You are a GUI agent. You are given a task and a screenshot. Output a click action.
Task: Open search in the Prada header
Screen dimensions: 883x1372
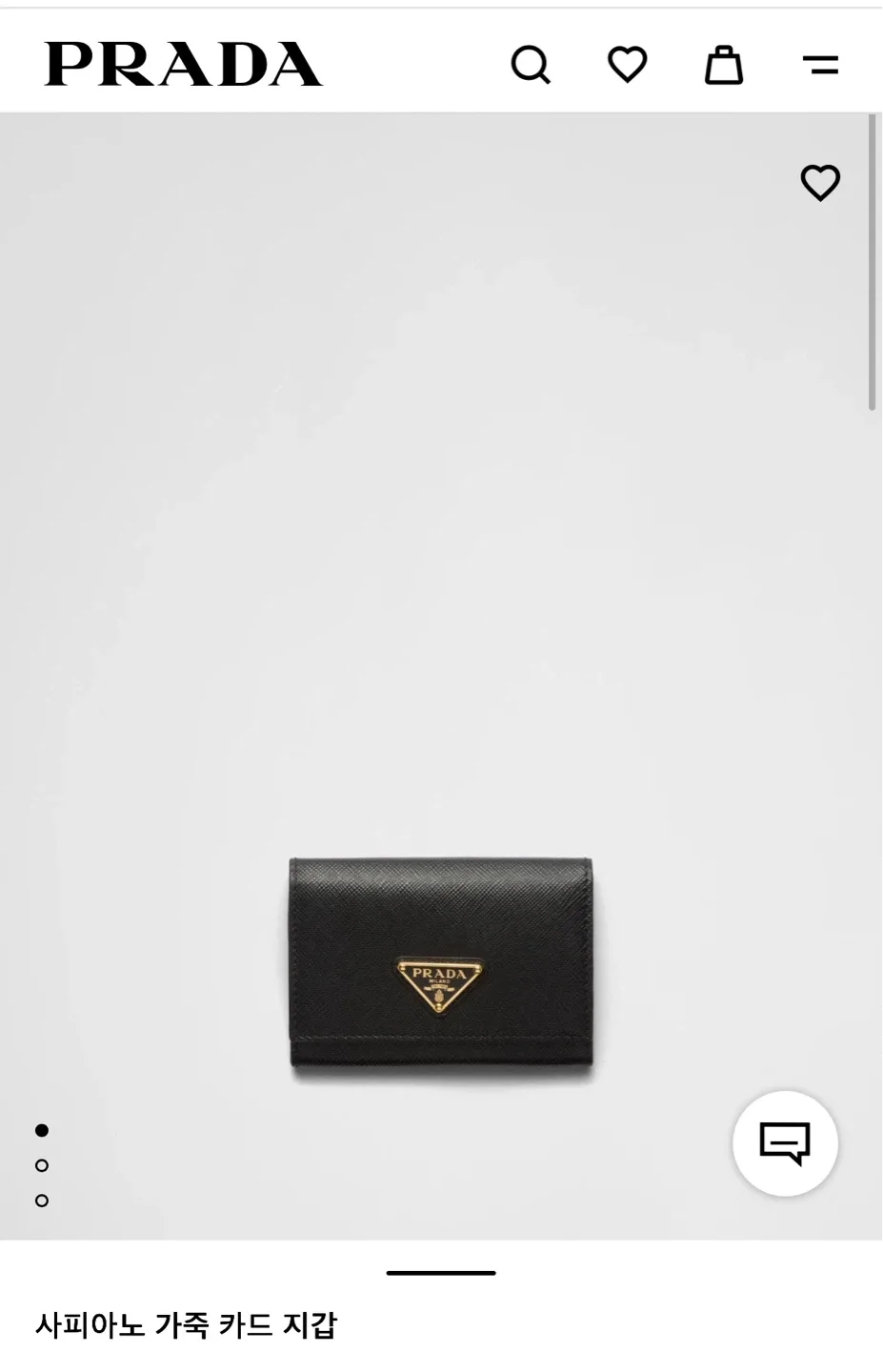[x=531, y=66]
